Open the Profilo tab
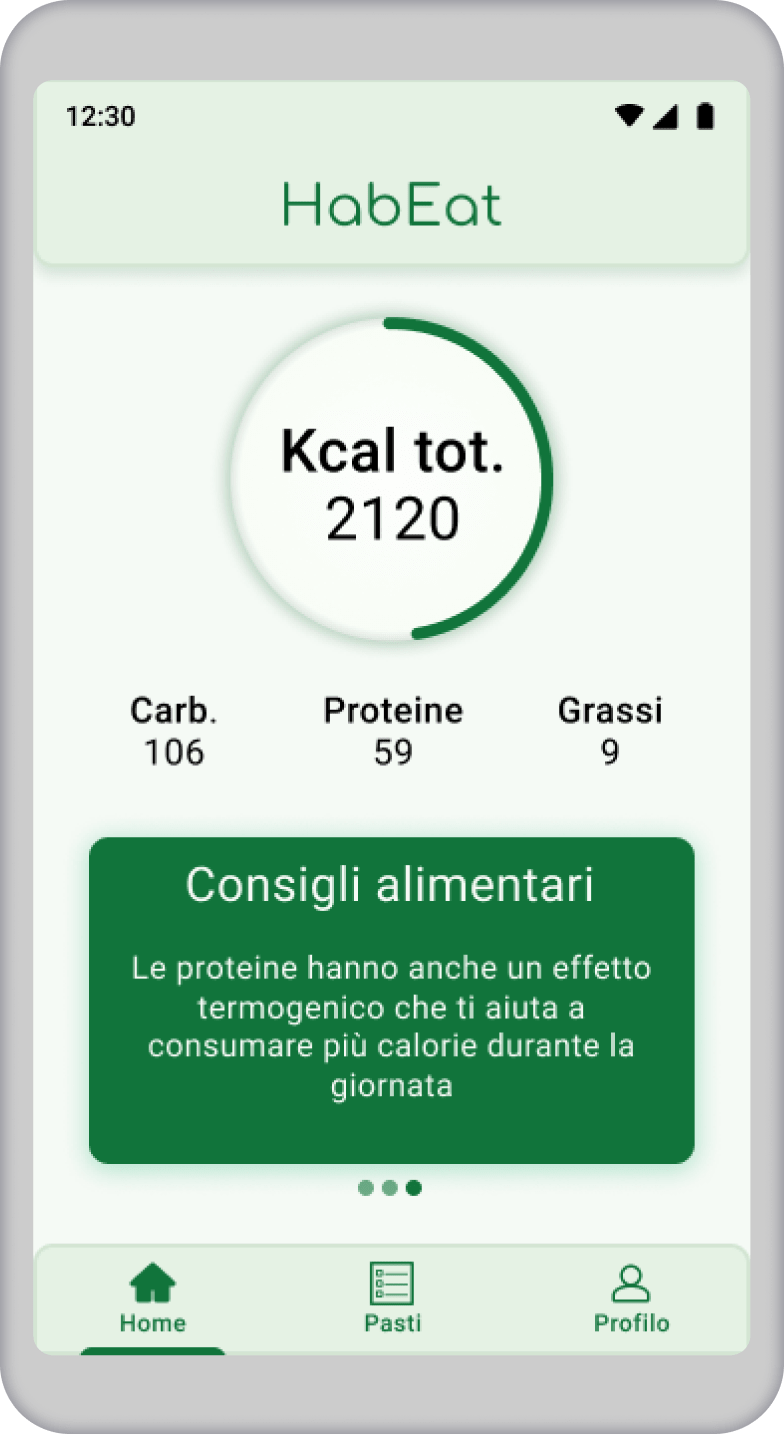The height and width of the screenshot is (1434, 784). [631, 1298]
